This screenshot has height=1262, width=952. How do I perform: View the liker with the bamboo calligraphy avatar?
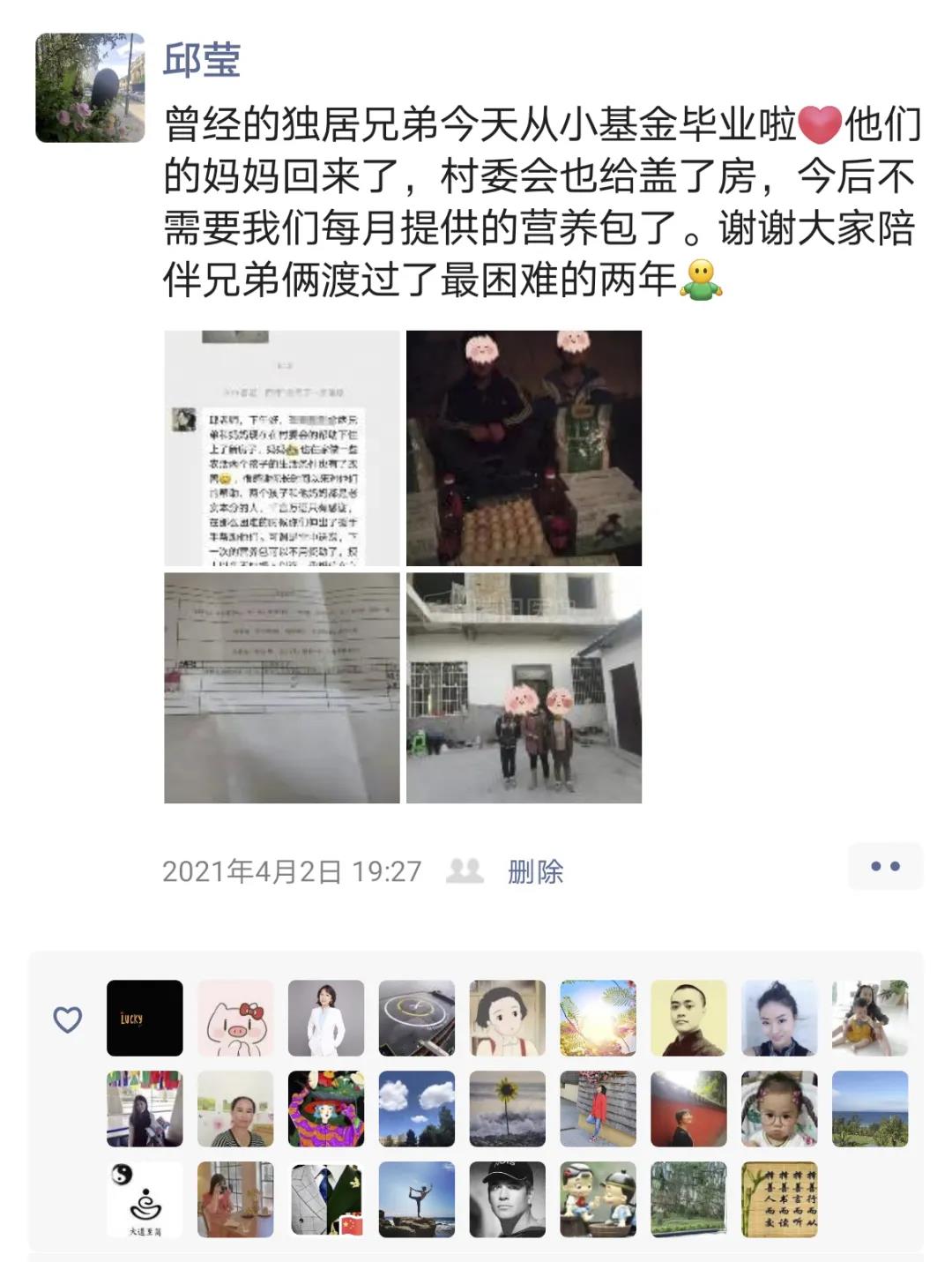coord(779,1199)
